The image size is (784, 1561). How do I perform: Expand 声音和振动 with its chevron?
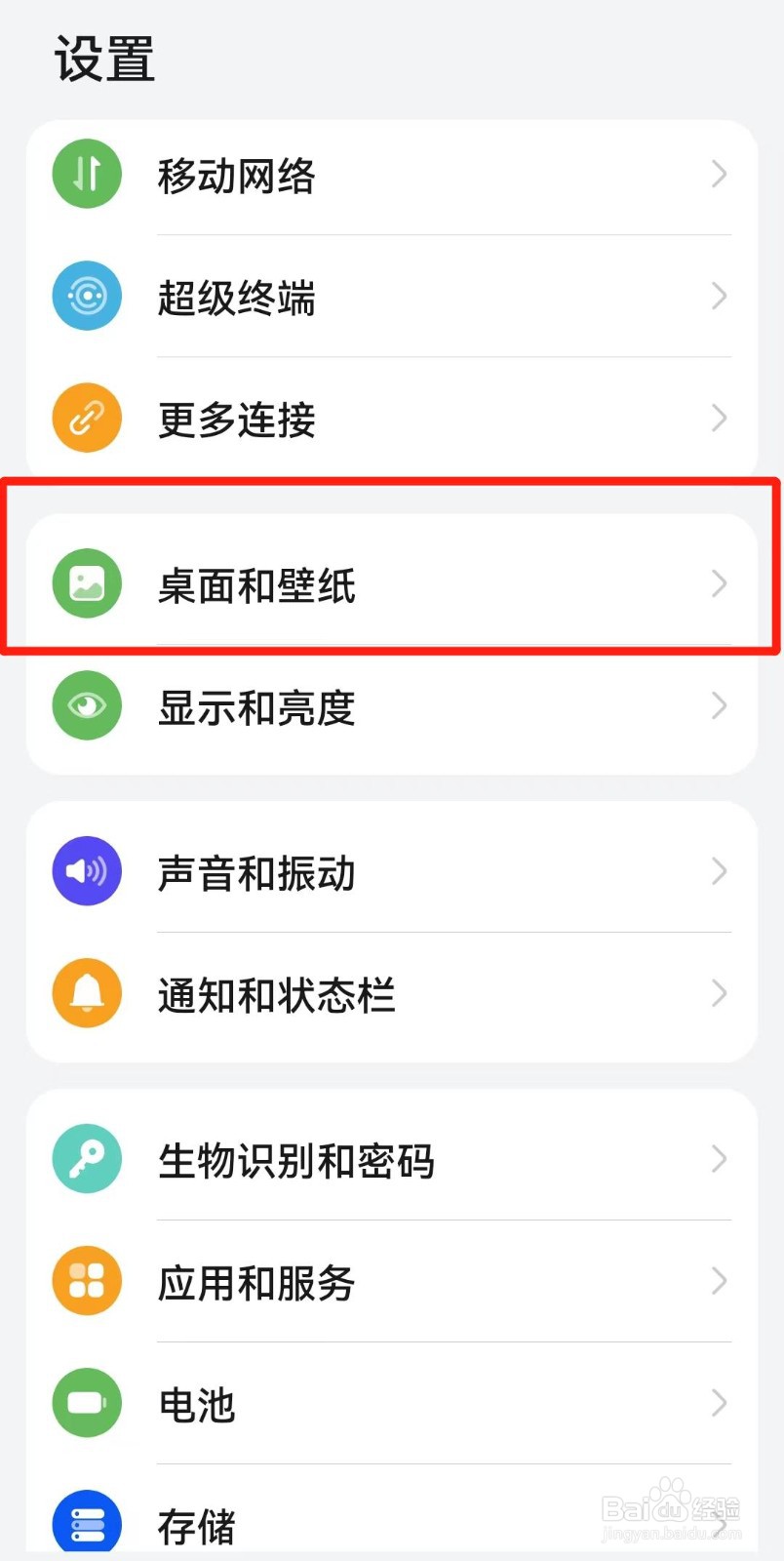click(719, 871)
